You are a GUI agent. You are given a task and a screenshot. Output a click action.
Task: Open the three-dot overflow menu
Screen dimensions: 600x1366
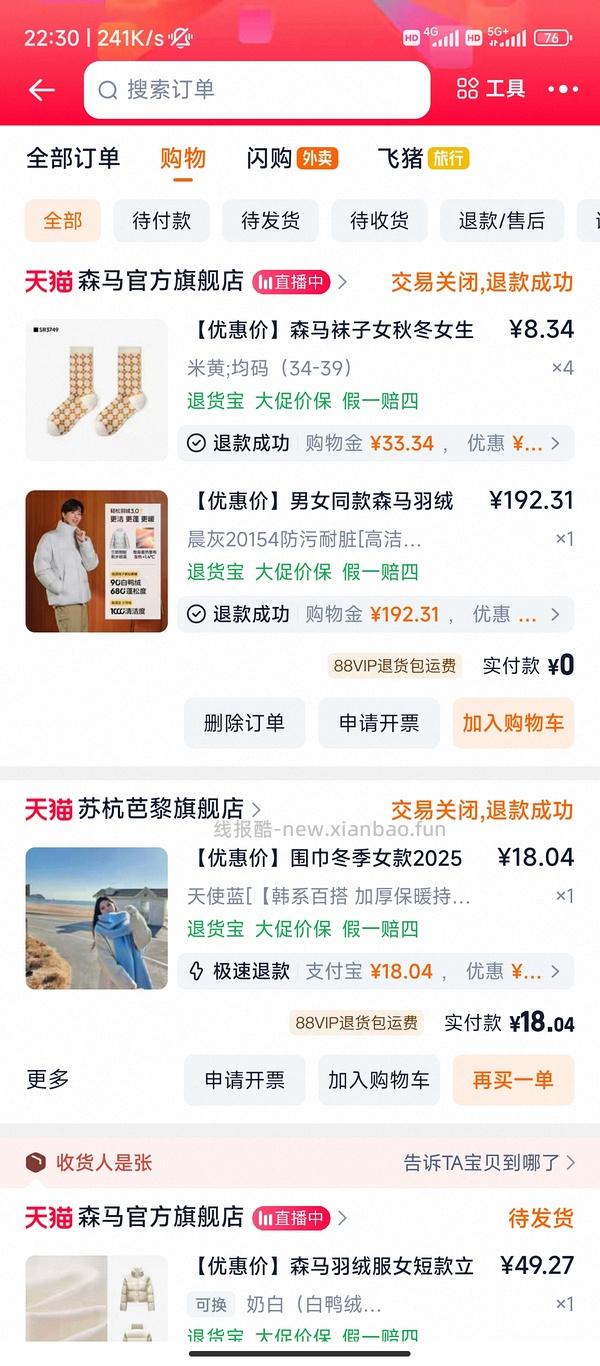[x=564, y=90]
